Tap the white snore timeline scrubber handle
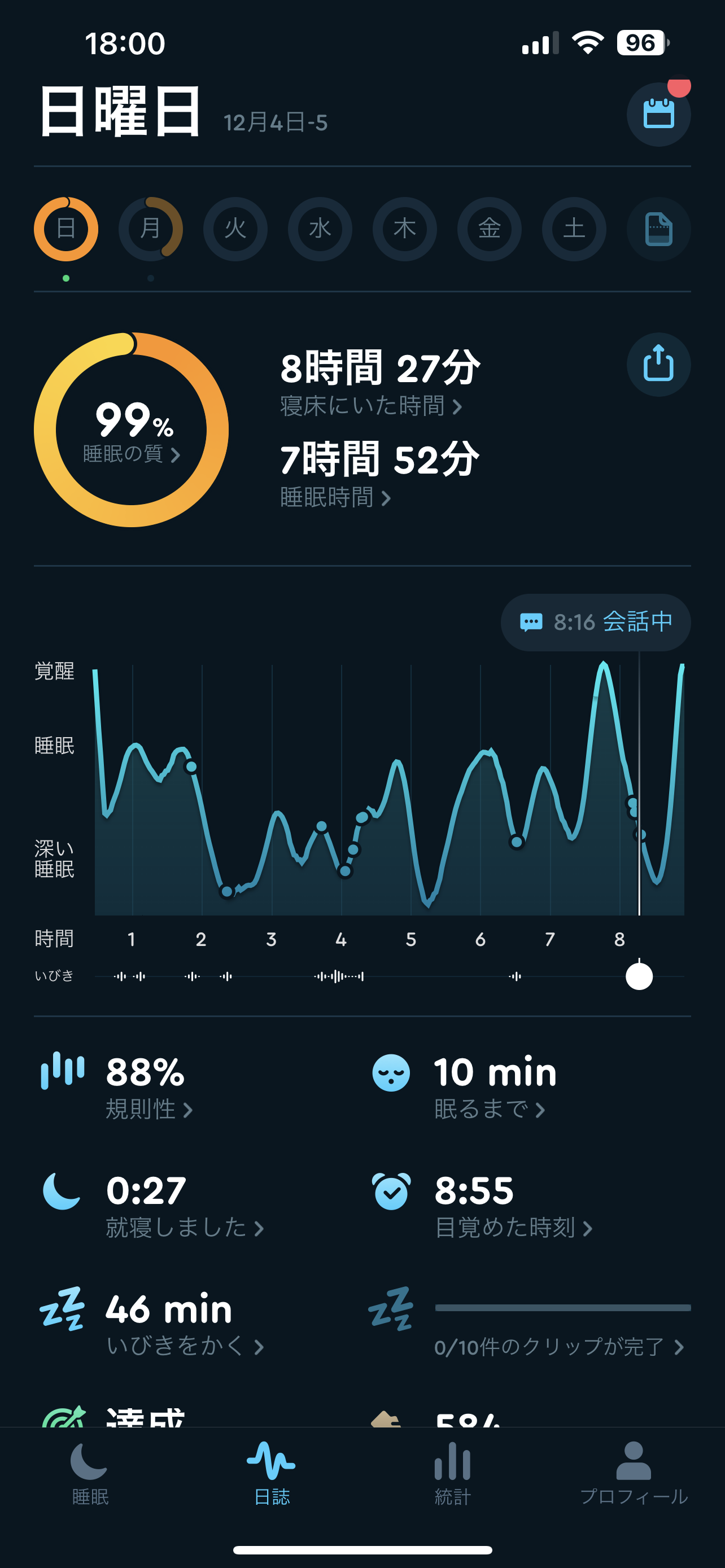The height and width of the screenshot is (1568, 725). [x=639, y=976]
